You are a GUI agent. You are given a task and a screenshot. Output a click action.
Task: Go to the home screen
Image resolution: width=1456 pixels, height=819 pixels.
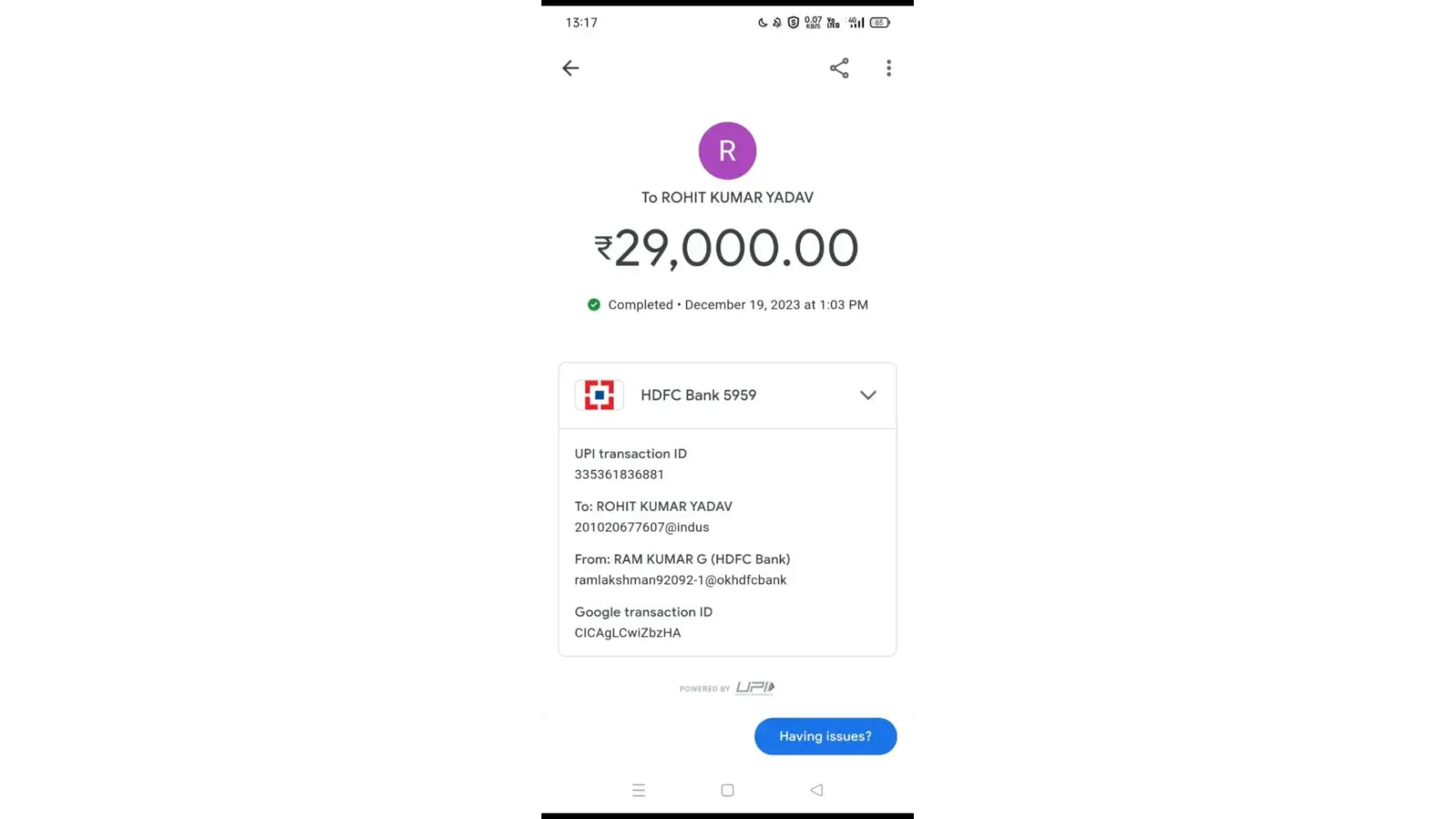tap(727, 790)
